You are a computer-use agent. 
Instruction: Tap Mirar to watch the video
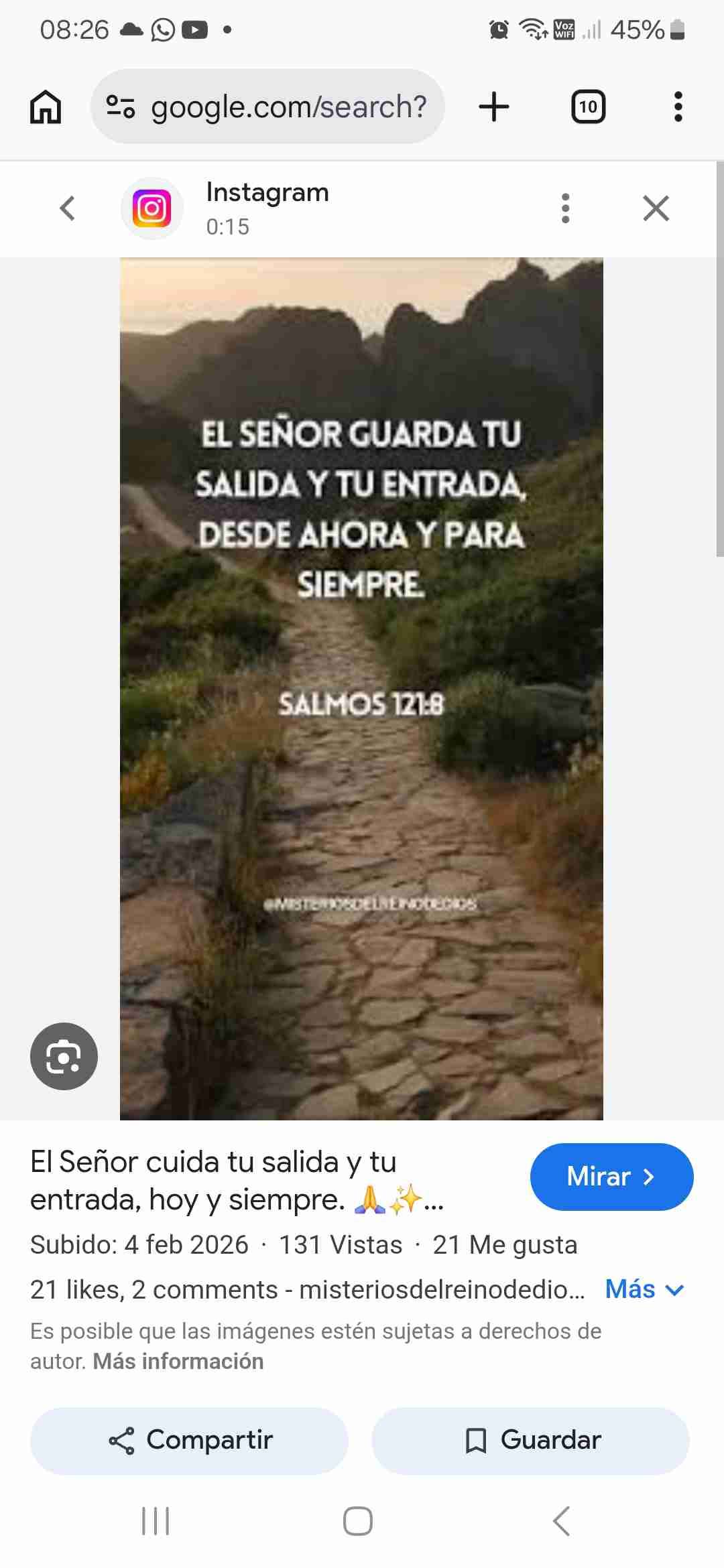click(x=611, y=1177)
